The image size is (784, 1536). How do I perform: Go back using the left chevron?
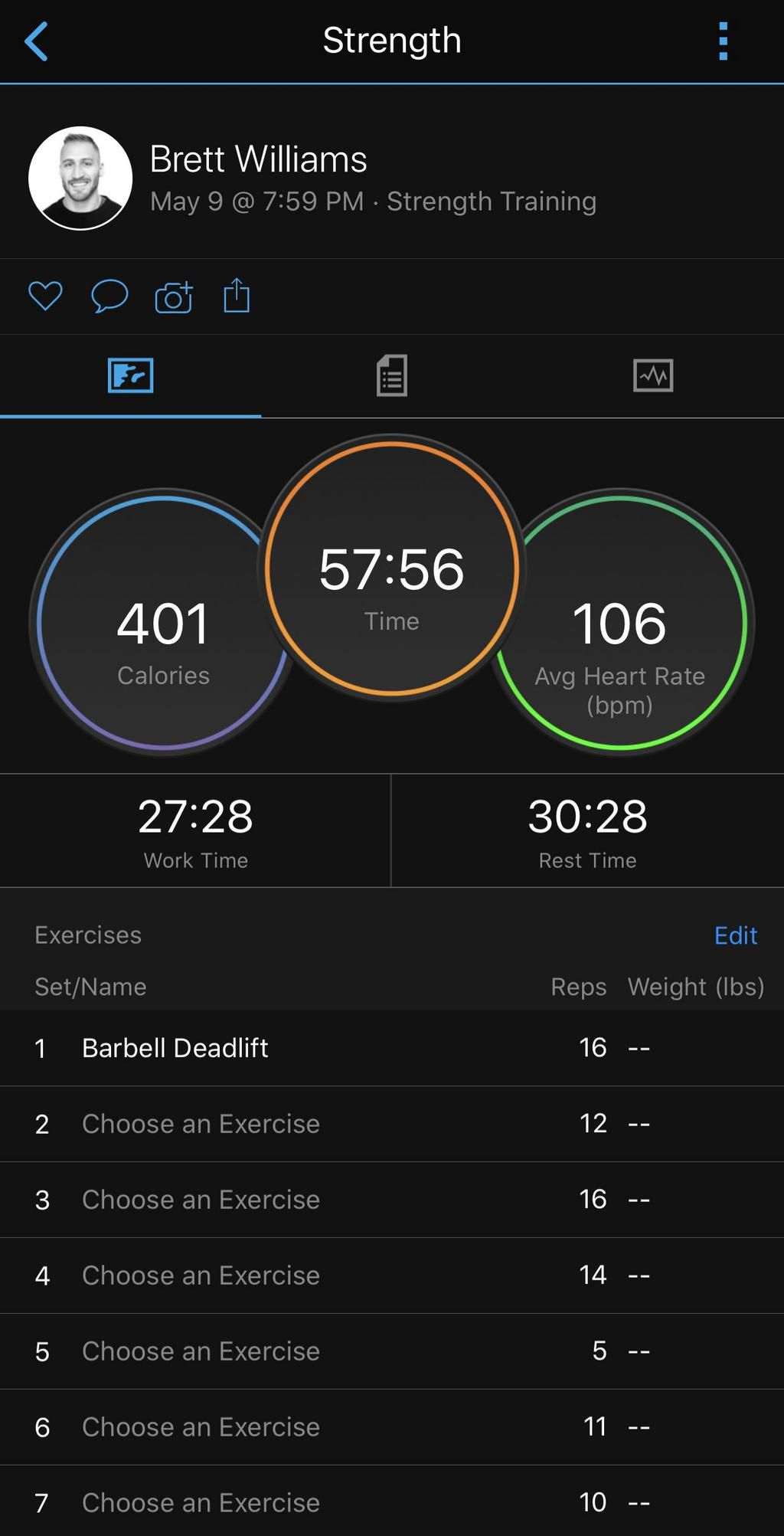[36, 41]
